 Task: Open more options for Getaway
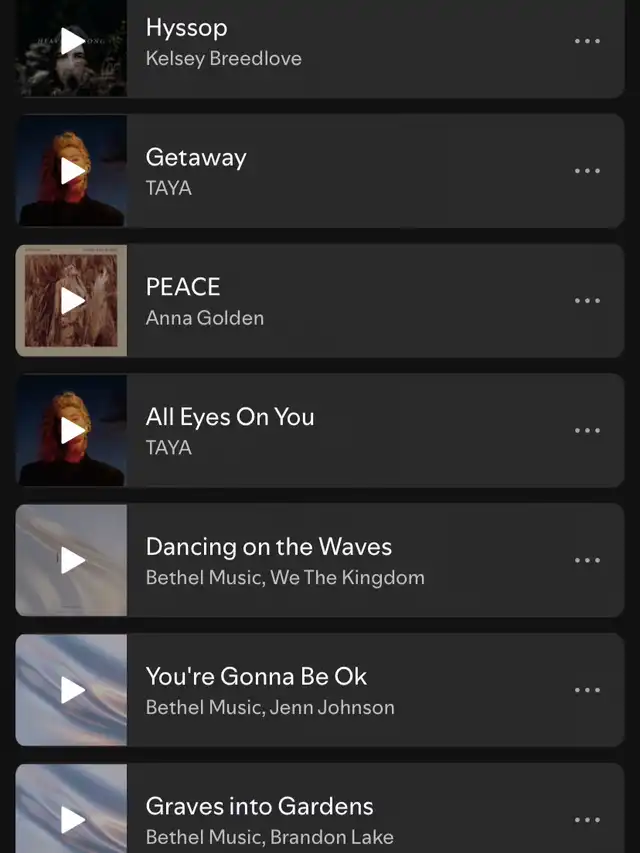587,171
